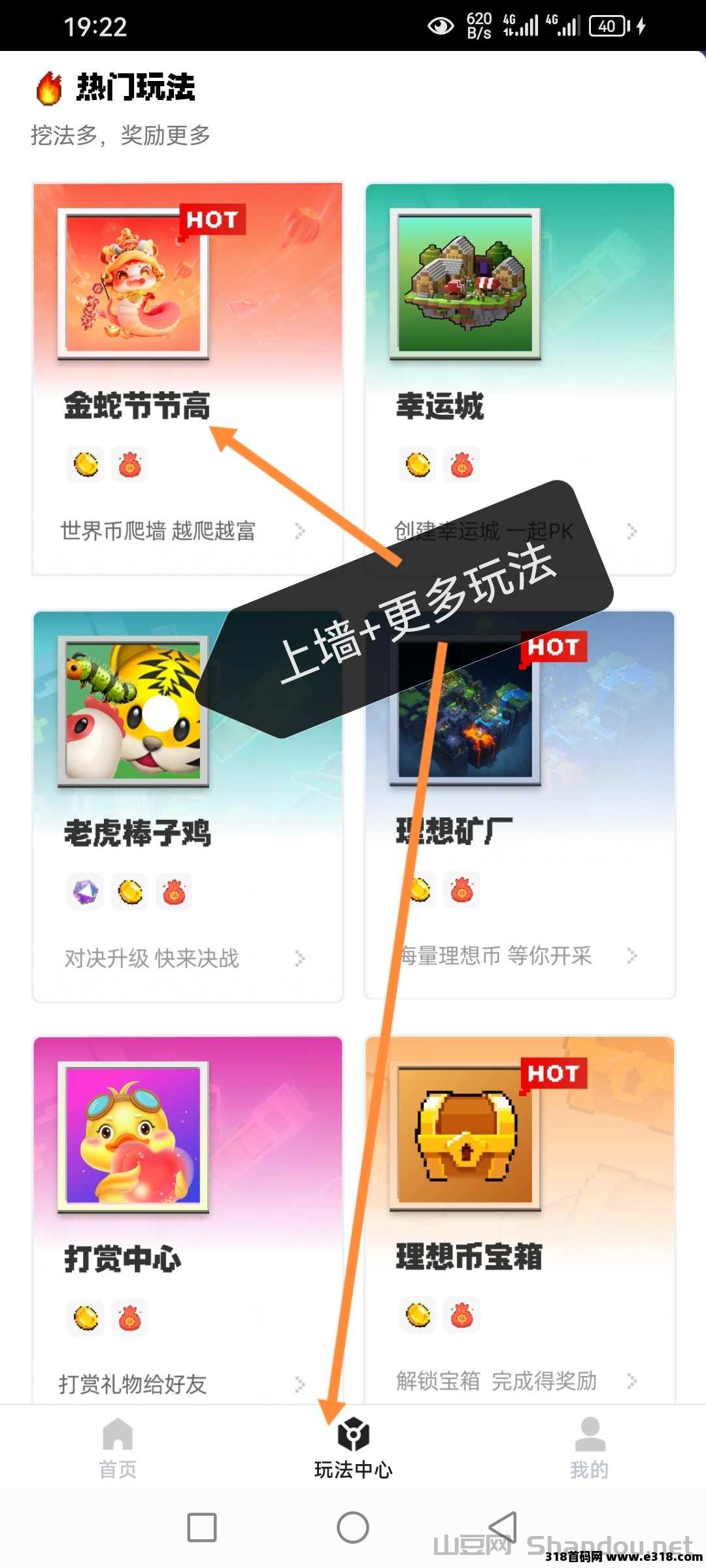Open the 金蛇节节高 game card

[188, 379]
